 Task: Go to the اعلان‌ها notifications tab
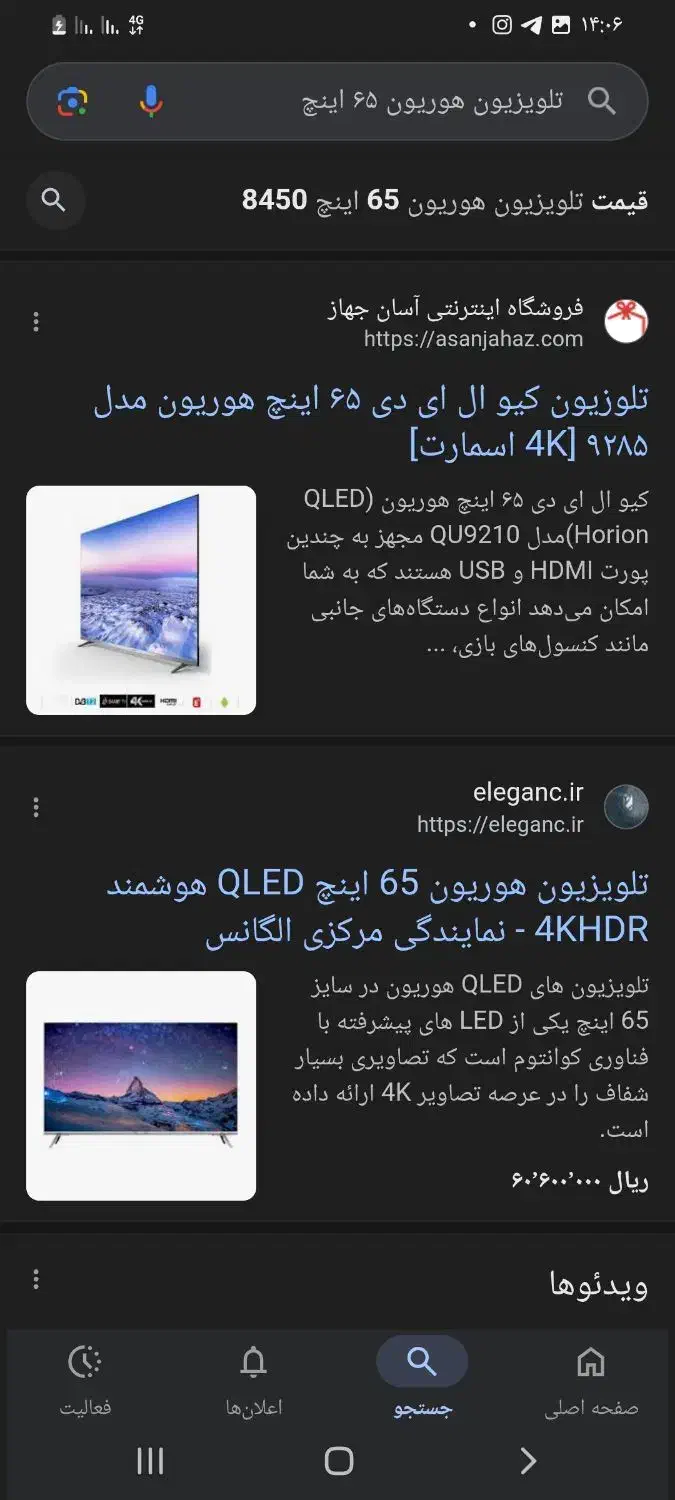[254, 1380]
